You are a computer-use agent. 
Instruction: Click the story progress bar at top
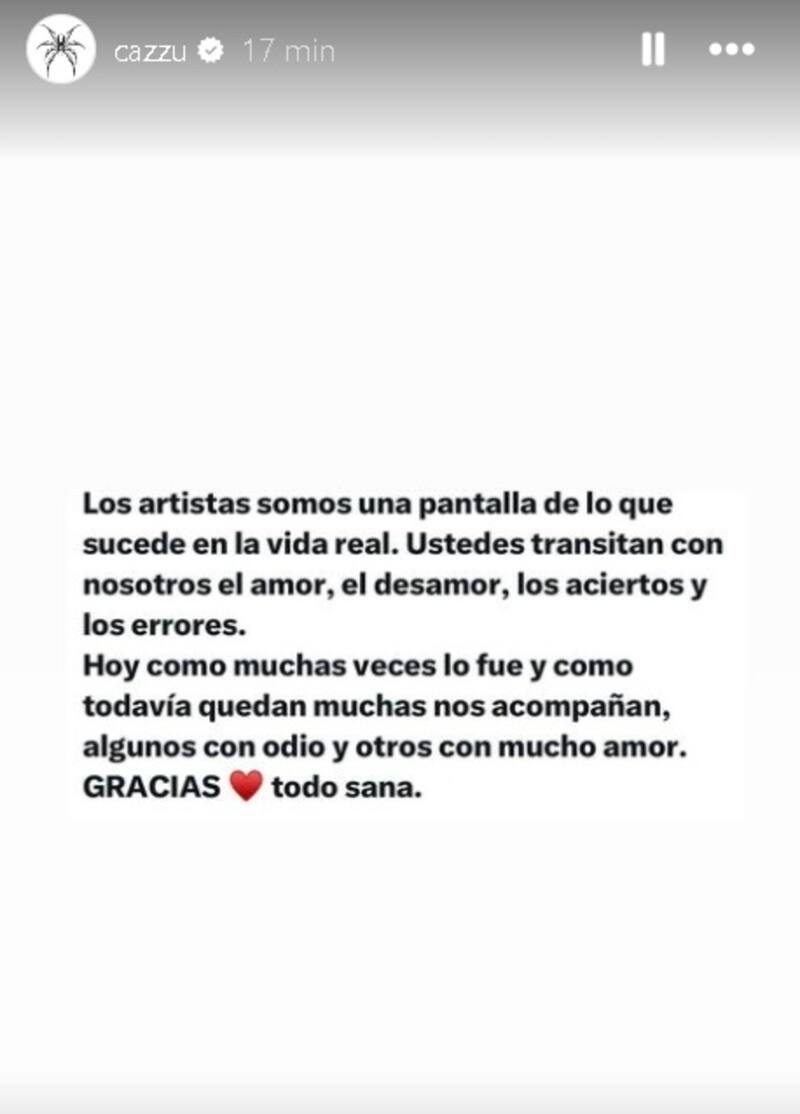(400, 5)
